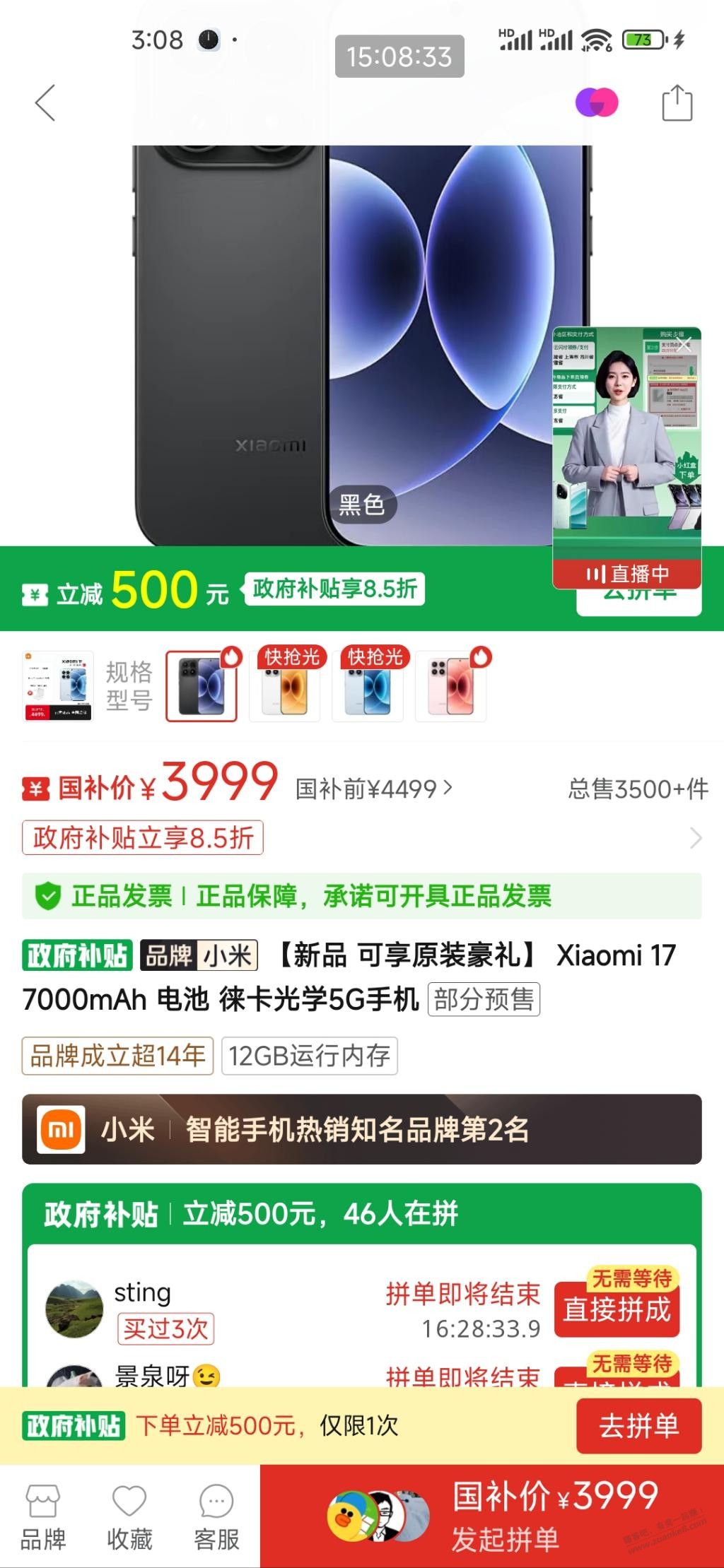Viewport: 724px width, 1568px height.
Task: Open the purple-pink circles icon
Action: [x=596, y=103]
